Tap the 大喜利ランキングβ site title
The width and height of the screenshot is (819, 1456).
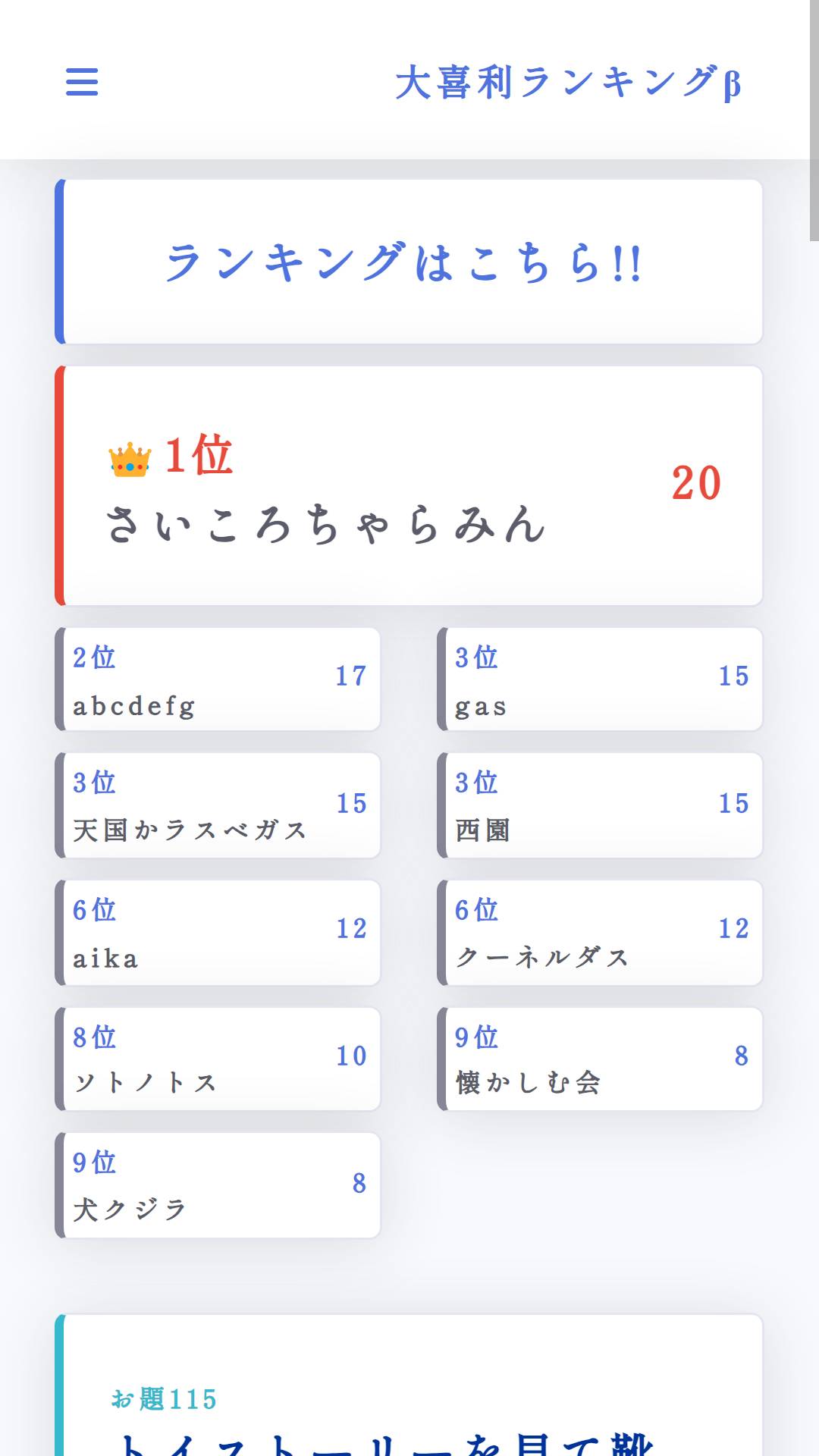568,83
